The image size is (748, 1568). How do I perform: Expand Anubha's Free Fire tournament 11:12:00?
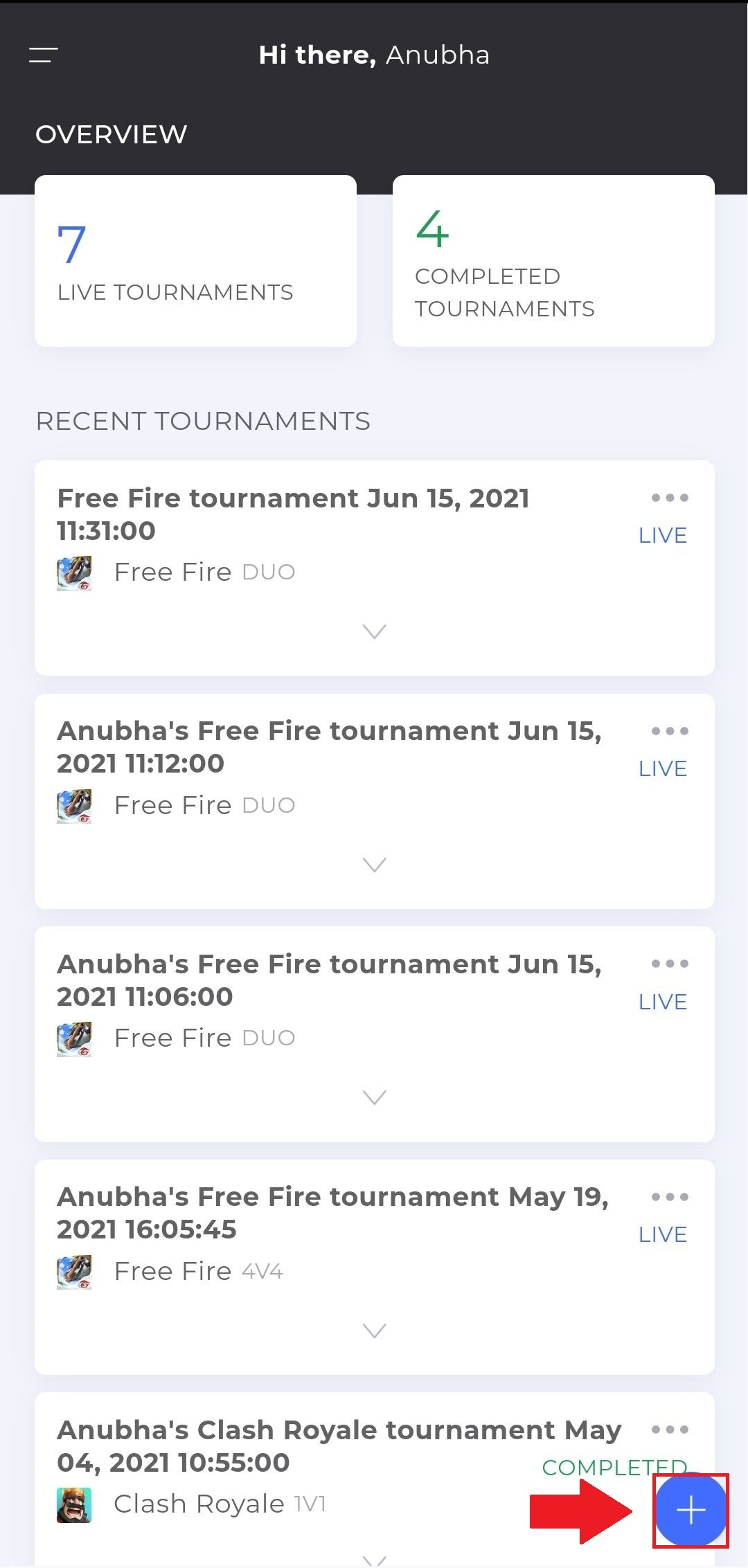click(374, 865)
